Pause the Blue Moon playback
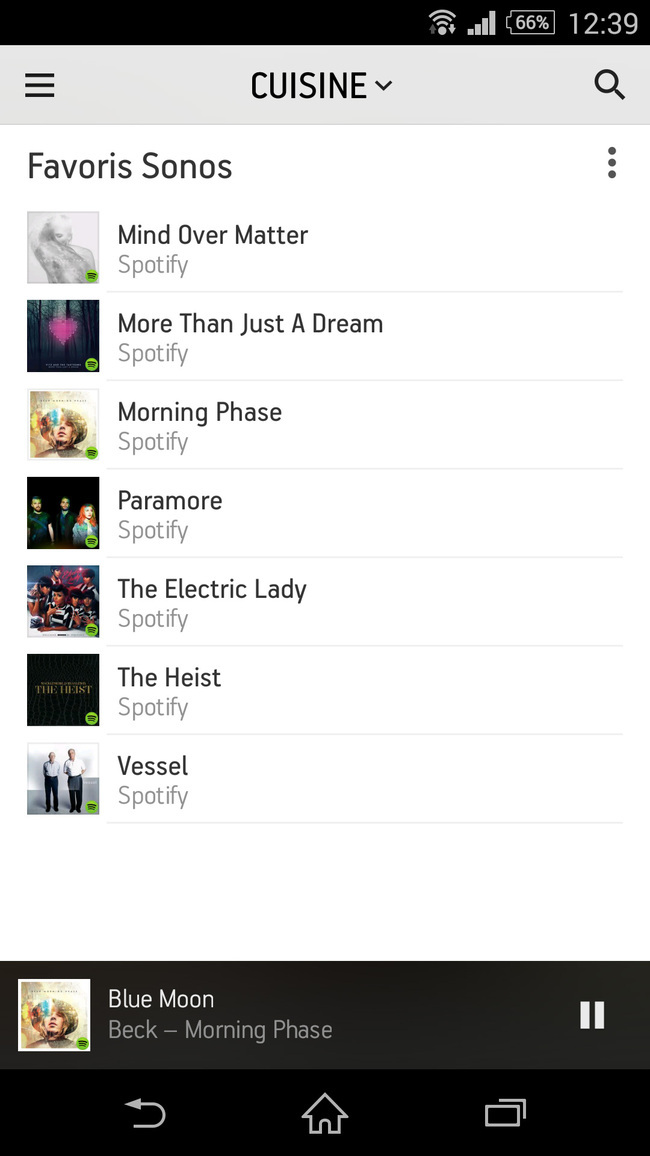The height and width of the screenshot is (1156, 650). [x=592, y=1015]
